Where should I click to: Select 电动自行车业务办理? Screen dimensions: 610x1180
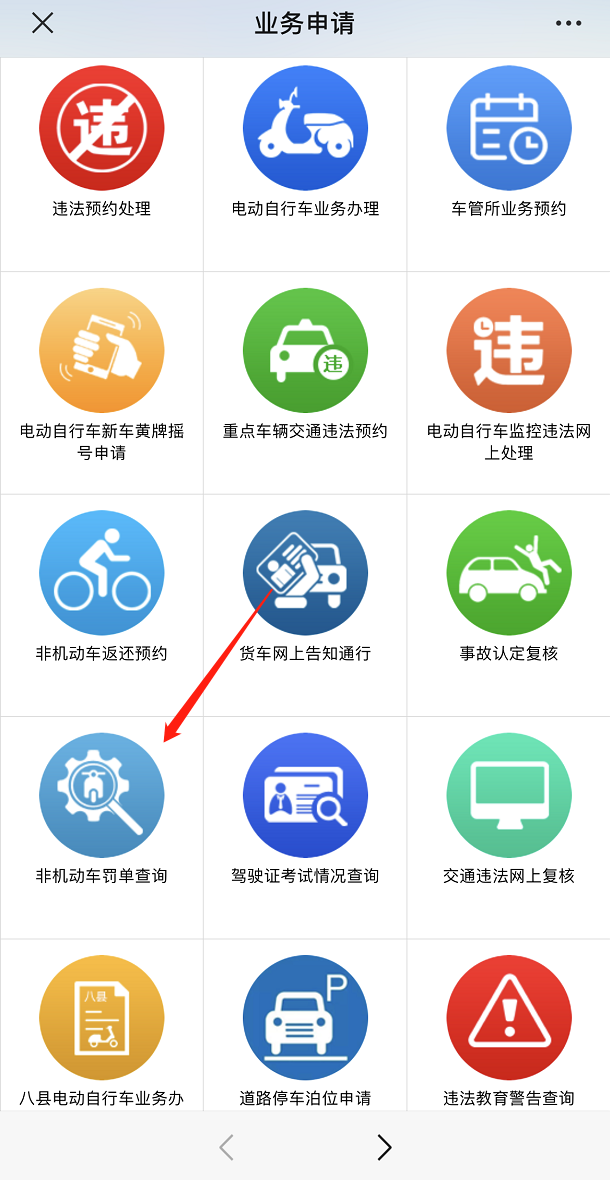[305, 129]
